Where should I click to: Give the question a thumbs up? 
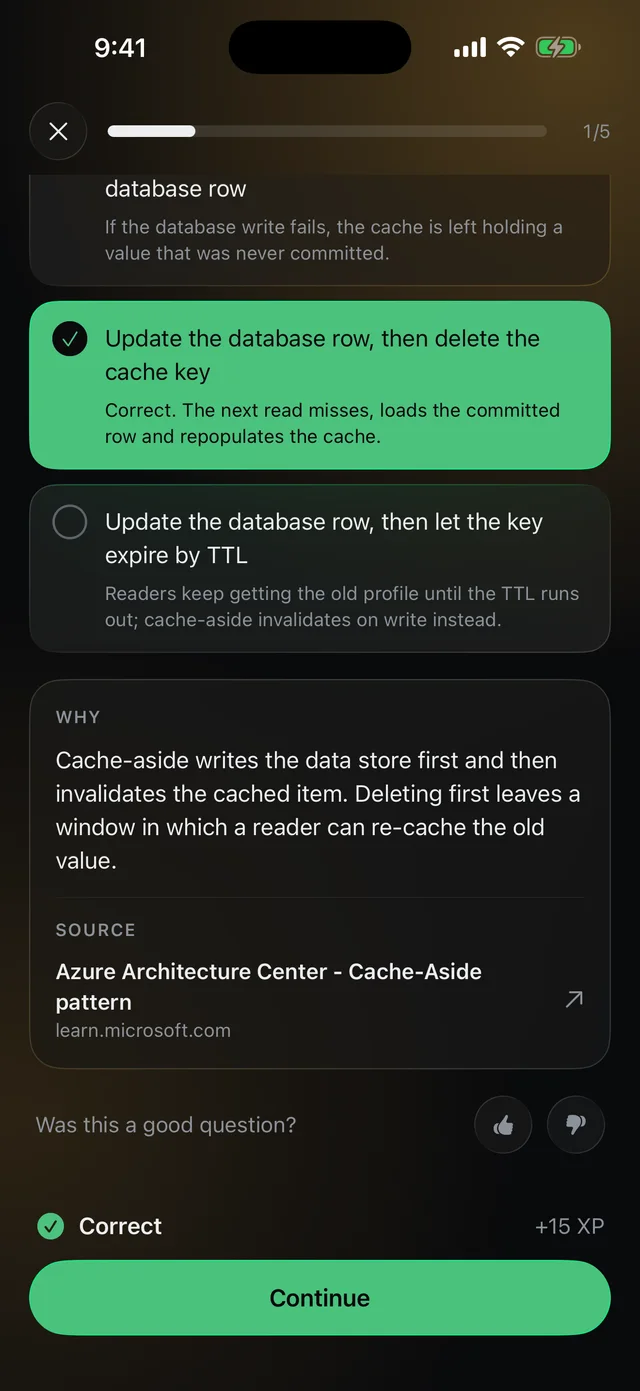[x=503, y=1125]
